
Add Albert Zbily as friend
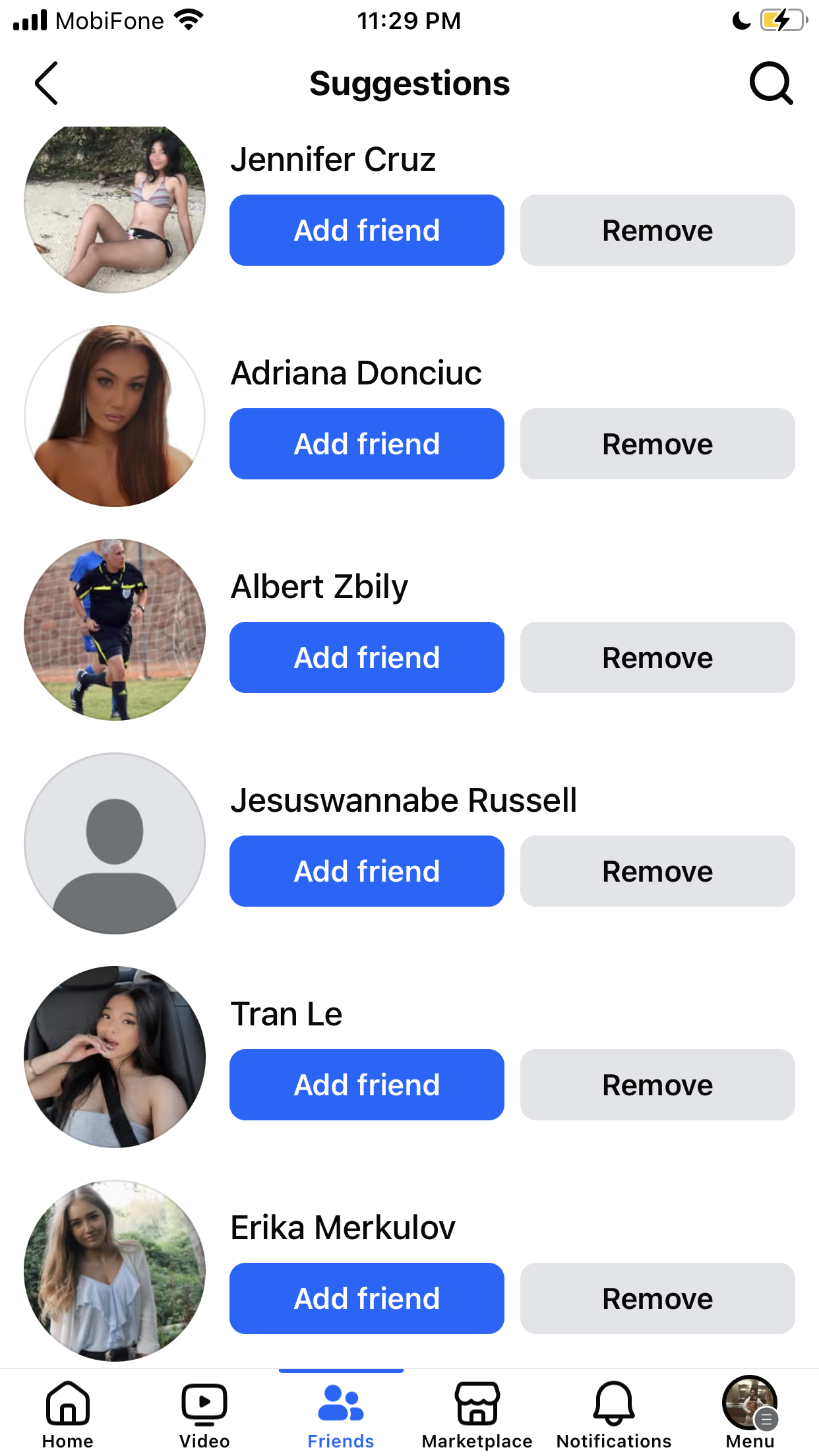[x=367, y=657]
